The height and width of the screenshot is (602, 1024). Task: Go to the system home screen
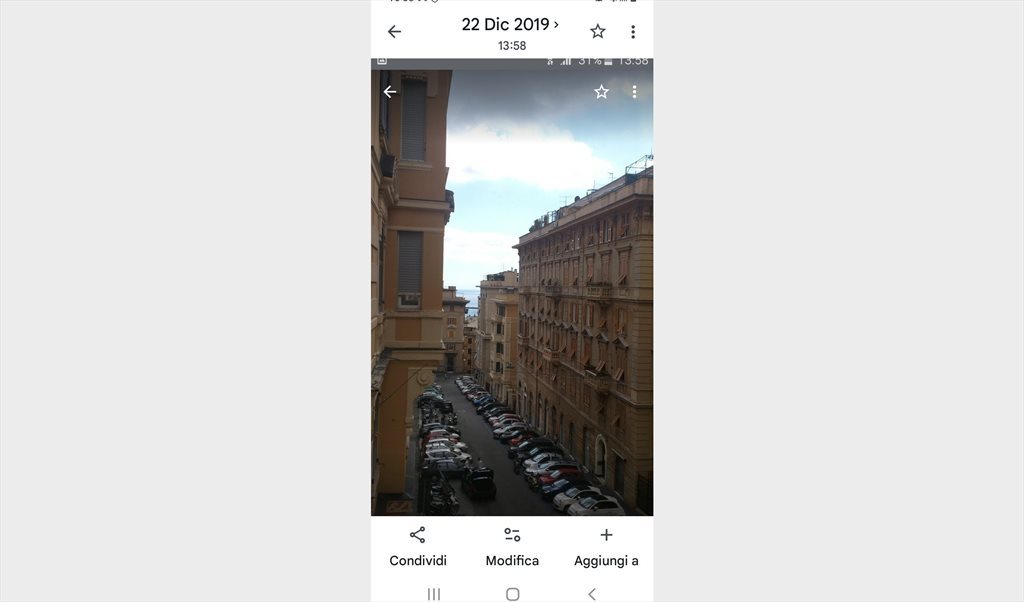[512, 594]
